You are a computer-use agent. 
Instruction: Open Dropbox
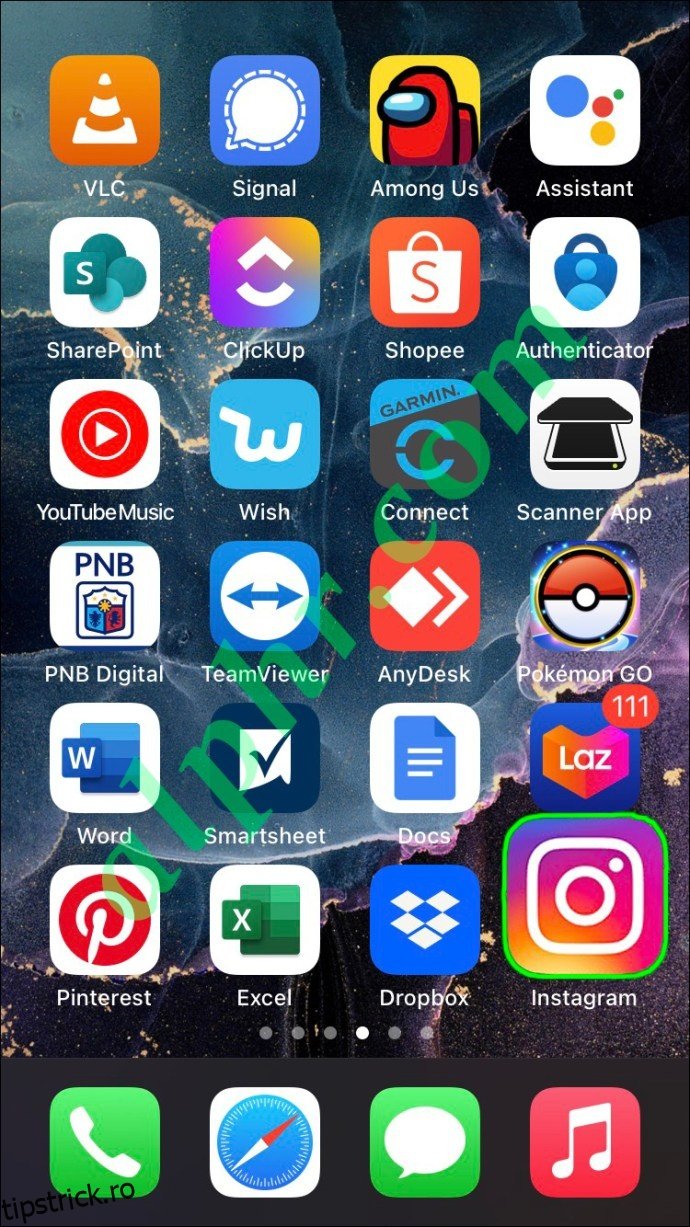(425, 920)
